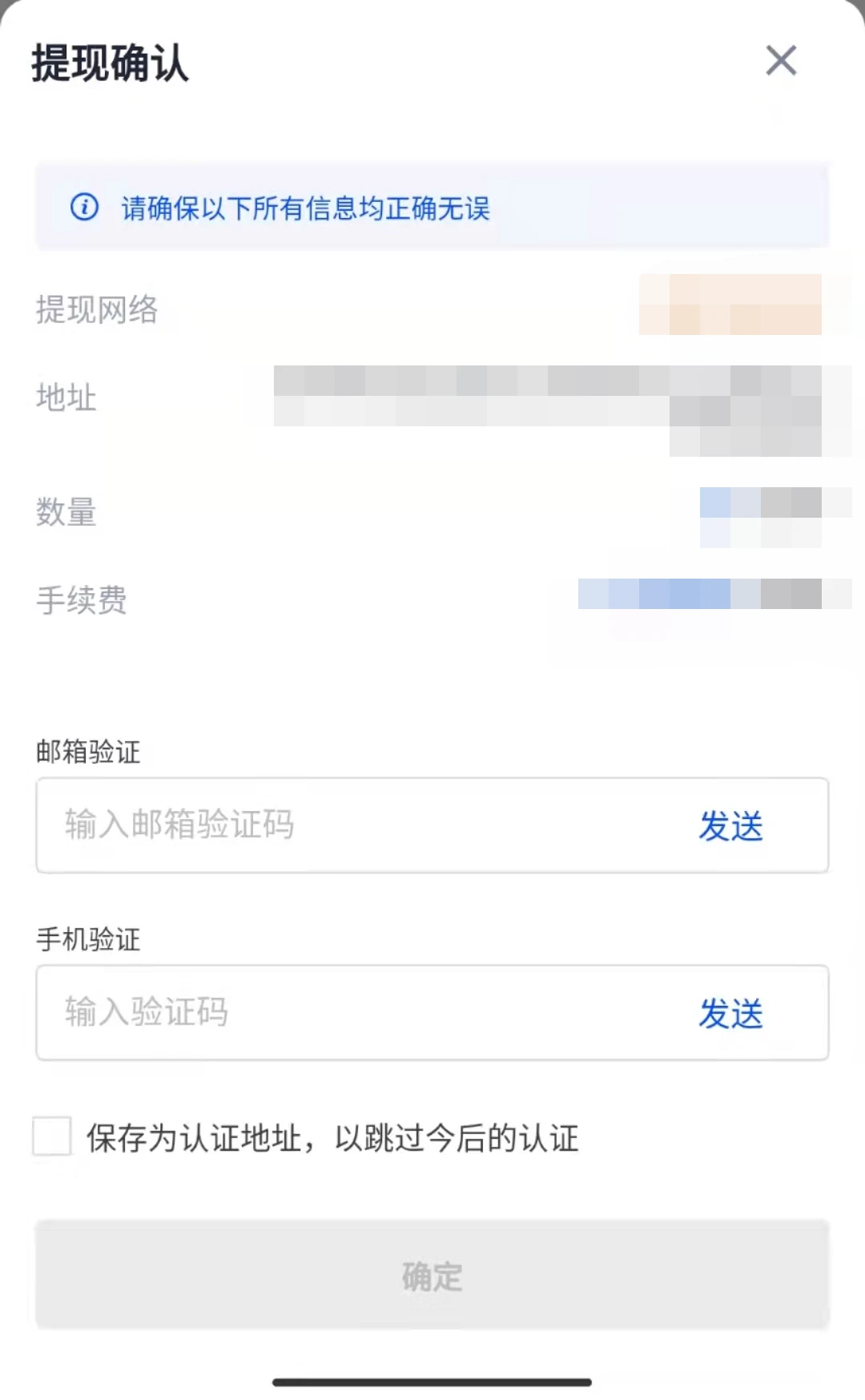Click the 提现确认 dialog title
This screenshot has height=1400, width=865.
108,63
